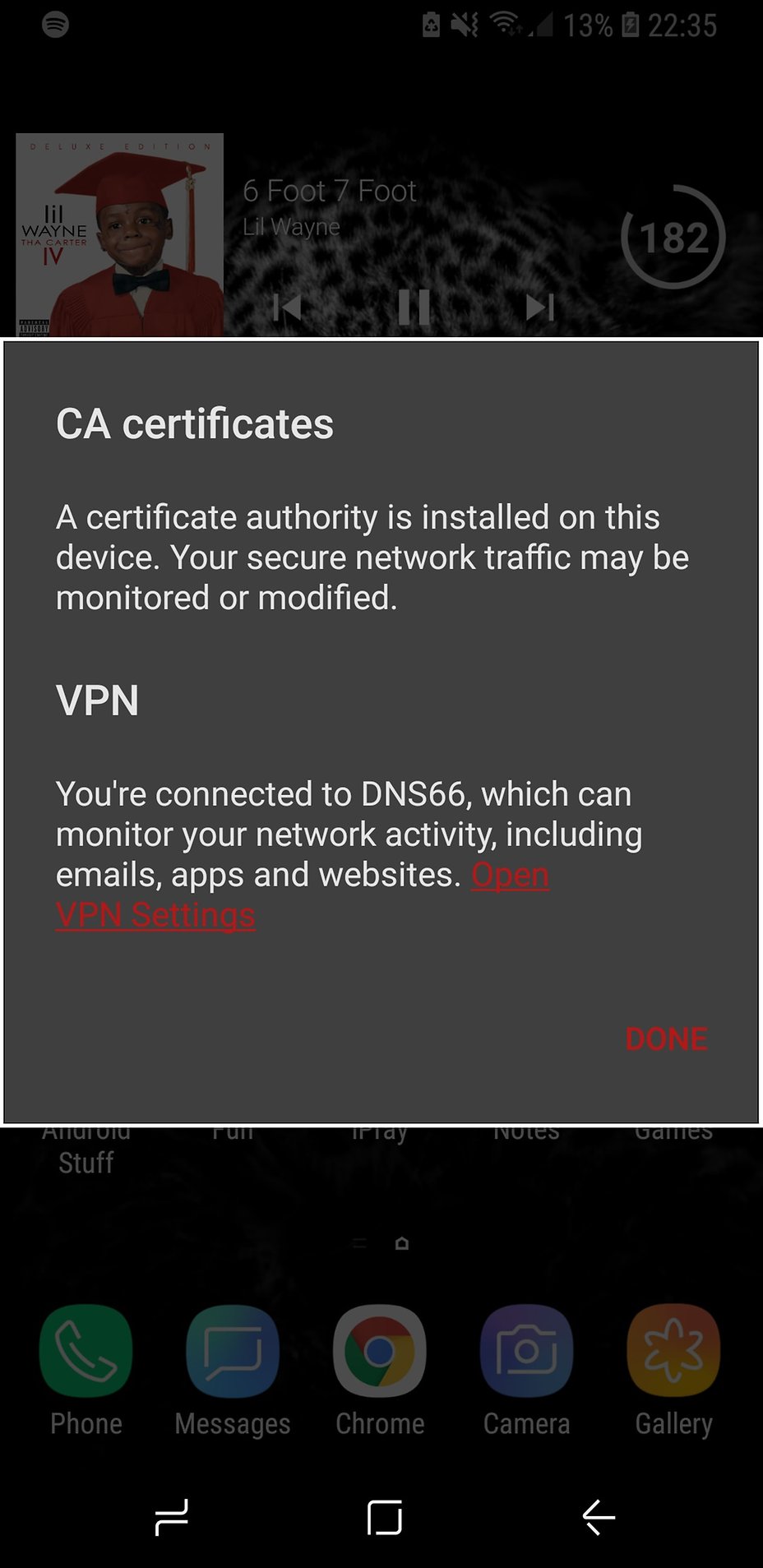Go back using navigation bar
Viewport: 763px width, 1568px height.
tap(599, 1517)
